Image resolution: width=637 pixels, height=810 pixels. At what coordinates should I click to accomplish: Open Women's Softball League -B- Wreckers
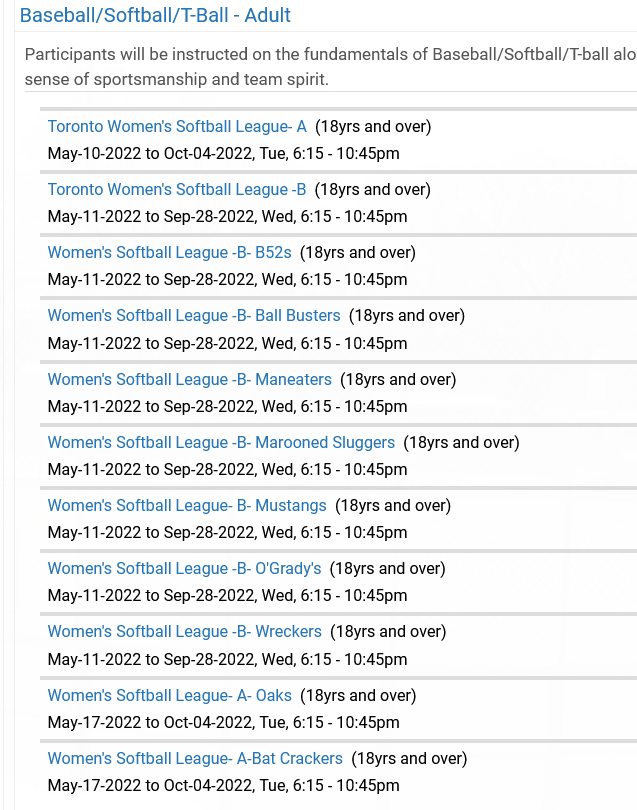tap(184, 632)
